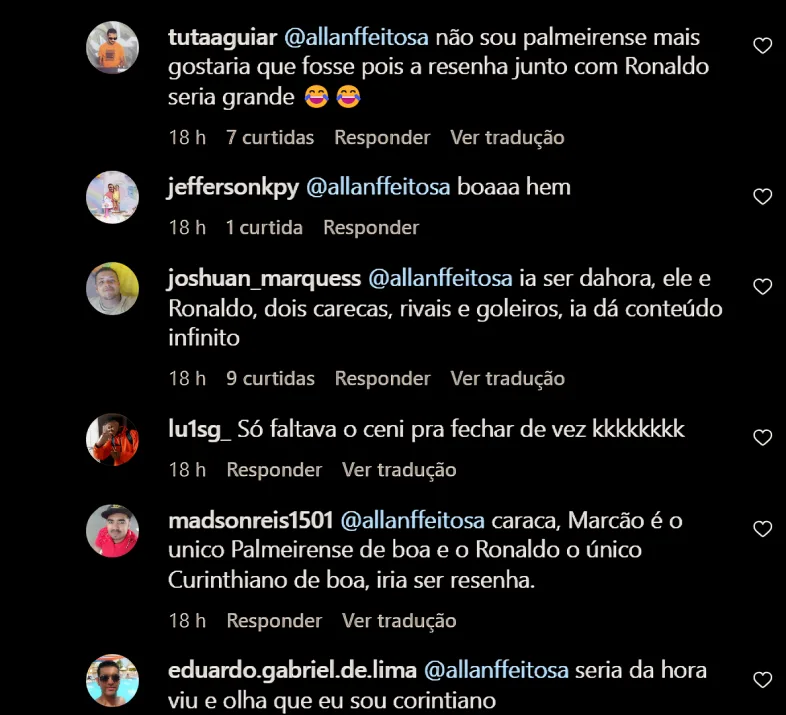Viewport: 786px width, 715px height.
Task: Open tutaaguiar's profile picture
Action: coord(113,47)
